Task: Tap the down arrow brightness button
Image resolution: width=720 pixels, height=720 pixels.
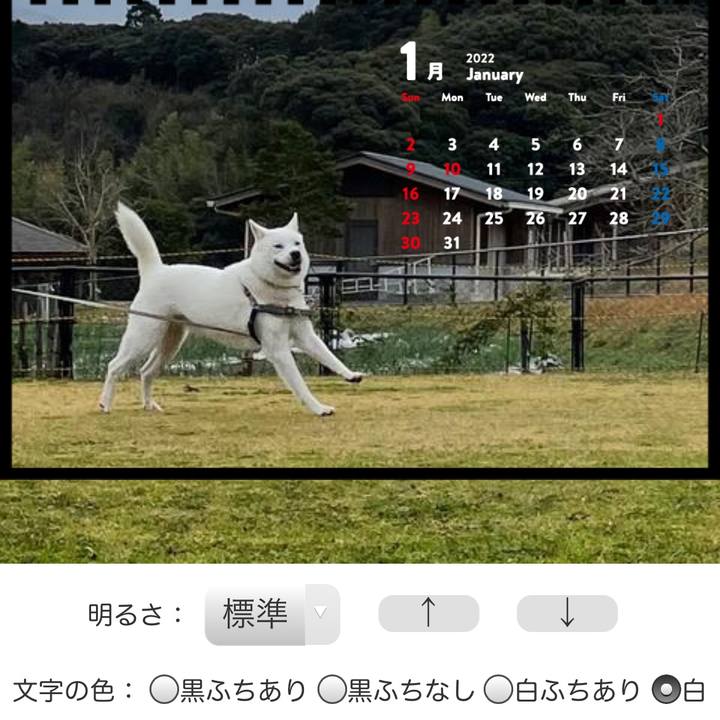Action: coord(567,613)
